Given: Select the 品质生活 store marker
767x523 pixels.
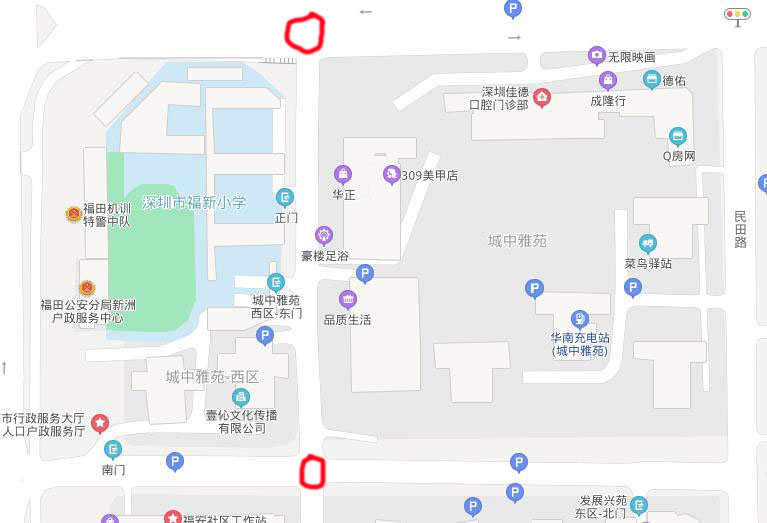Looking at the screenshot, I should pos(347,299).
